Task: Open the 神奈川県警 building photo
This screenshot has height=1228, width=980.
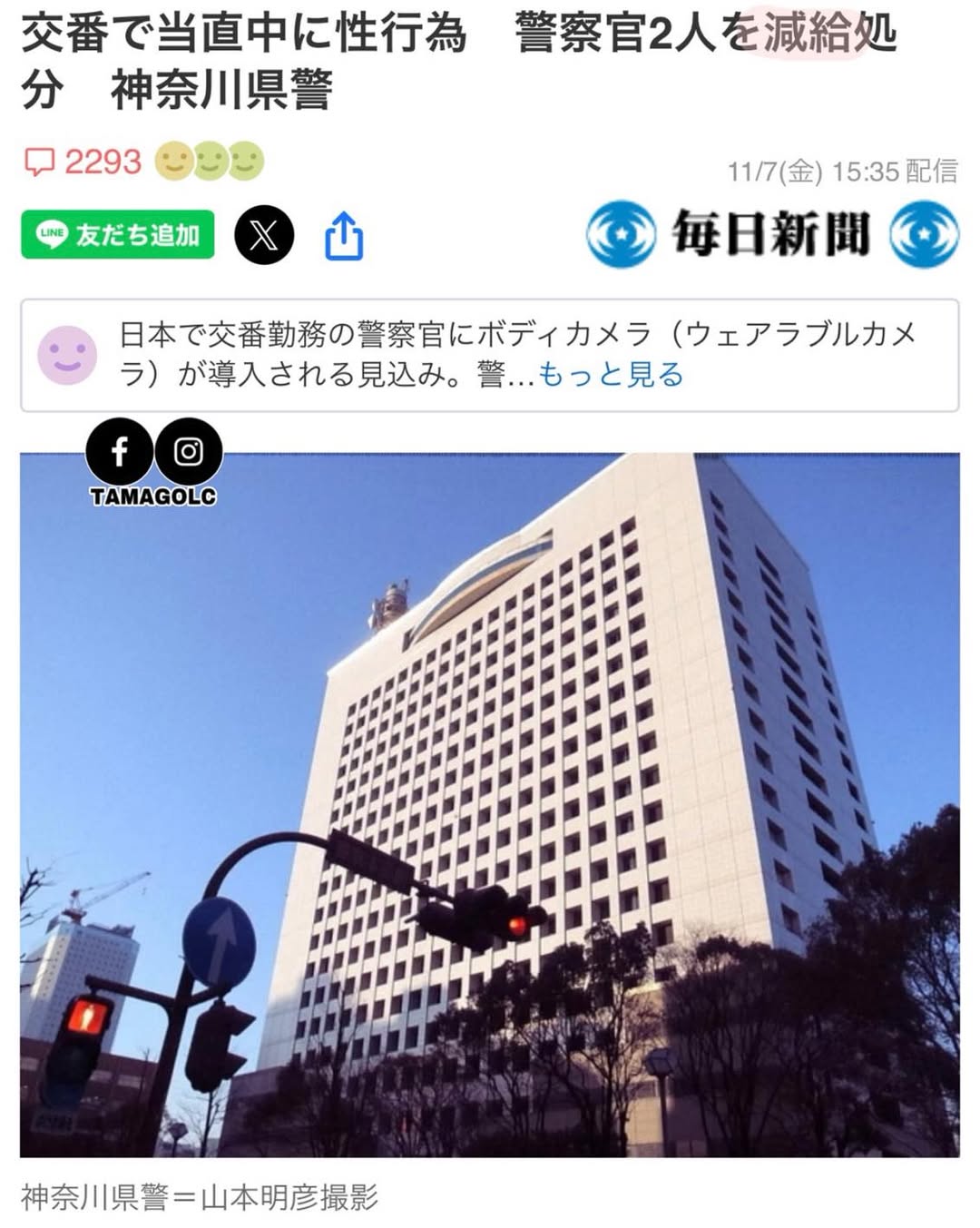Action: [x=490, y=804]
